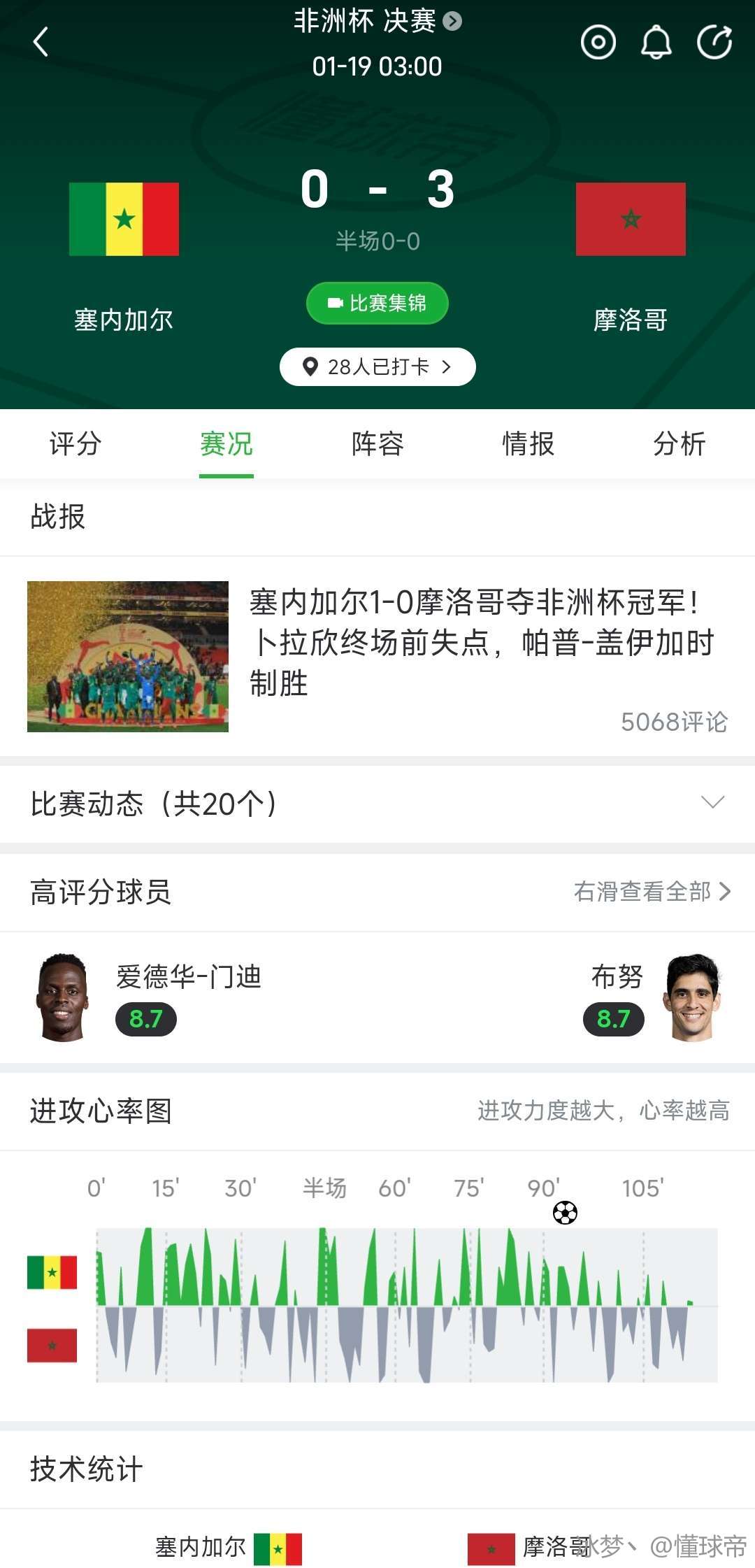The image size is (755, 1568).
Task: Expand 比赛动态 (共20个) list
Action: [377, 804]
